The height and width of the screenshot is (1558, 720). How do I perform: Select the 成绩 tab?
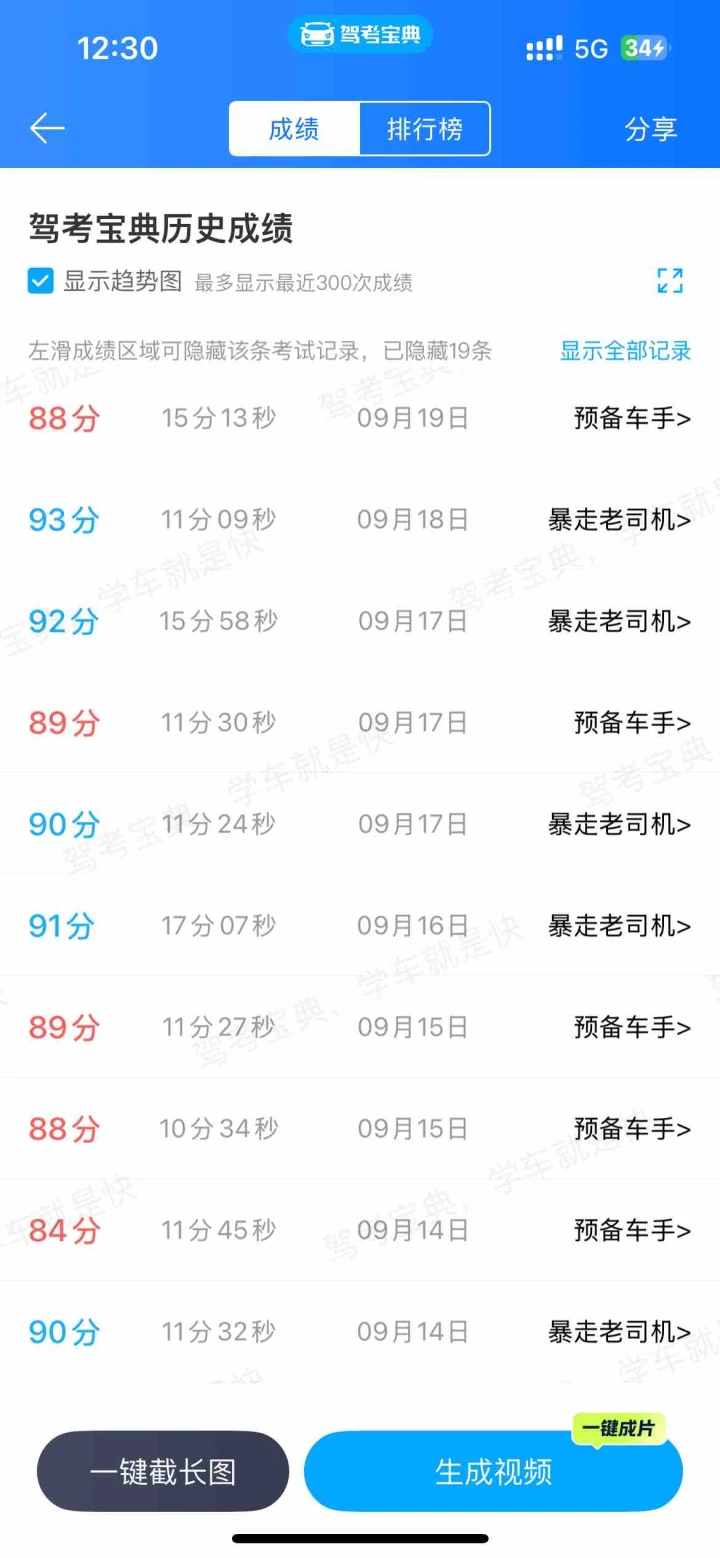click(294, 129)
